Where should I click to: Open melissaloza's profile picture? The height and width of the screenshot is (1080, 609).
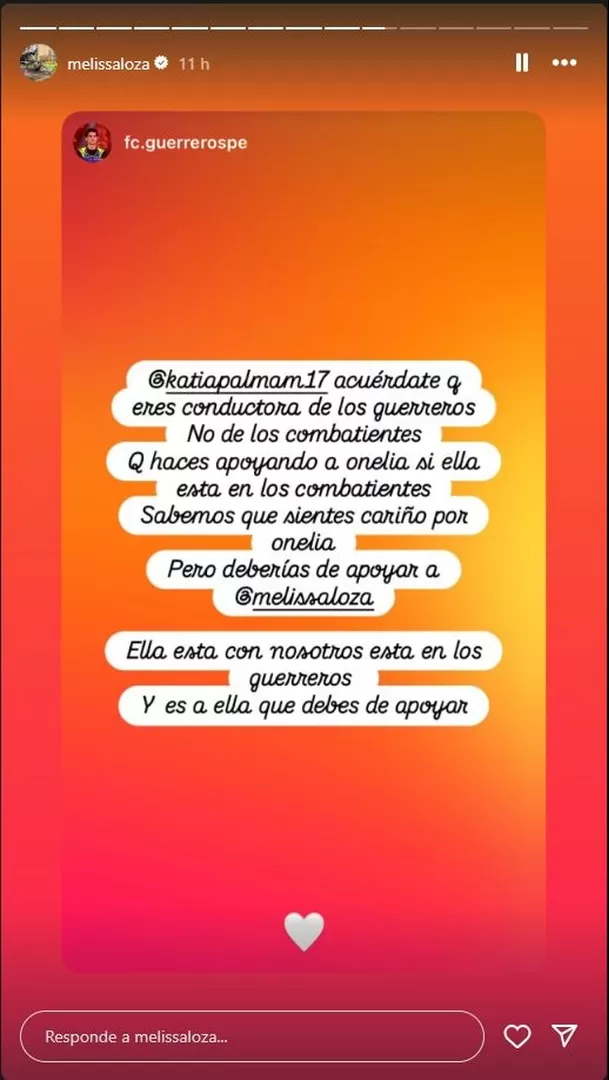pyautogui.click(x=39, y=63)
